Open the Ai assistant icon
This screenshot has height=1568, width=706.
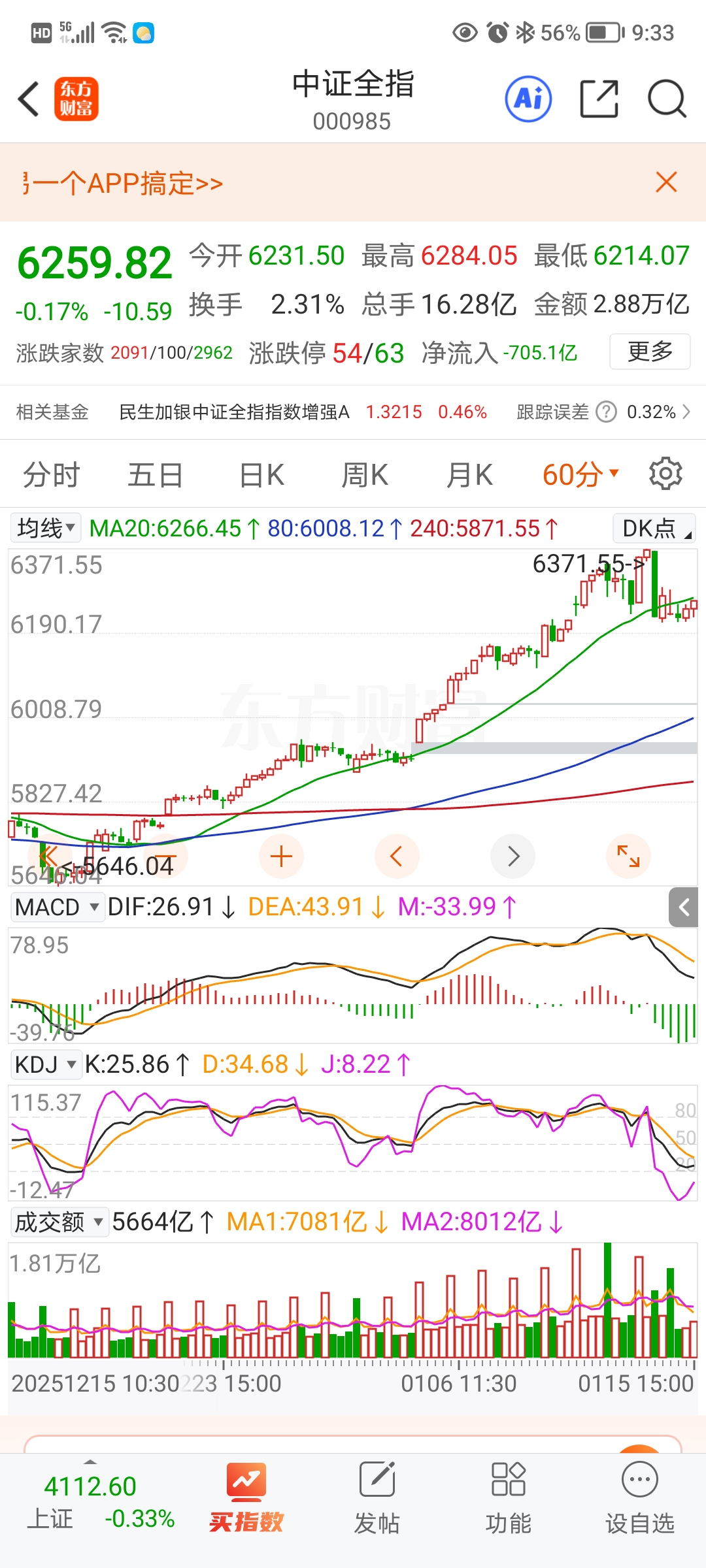click(x=528, y=99)
